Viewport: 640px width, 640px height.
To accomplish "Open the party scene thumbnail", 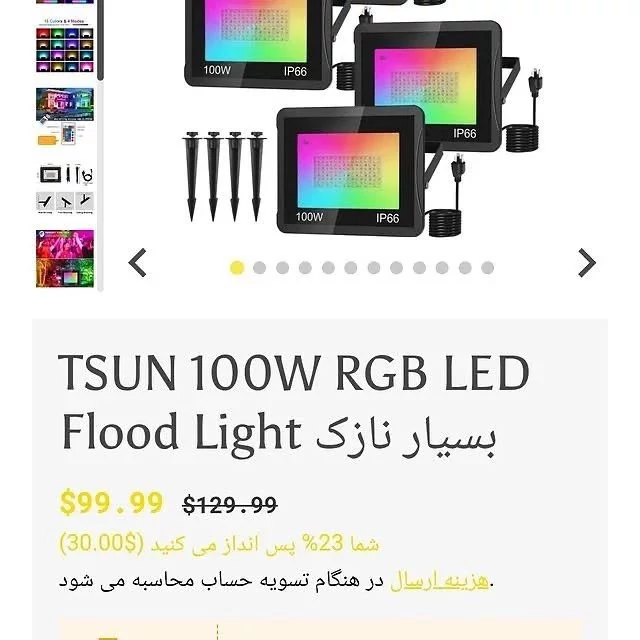I will pos(64,257).
